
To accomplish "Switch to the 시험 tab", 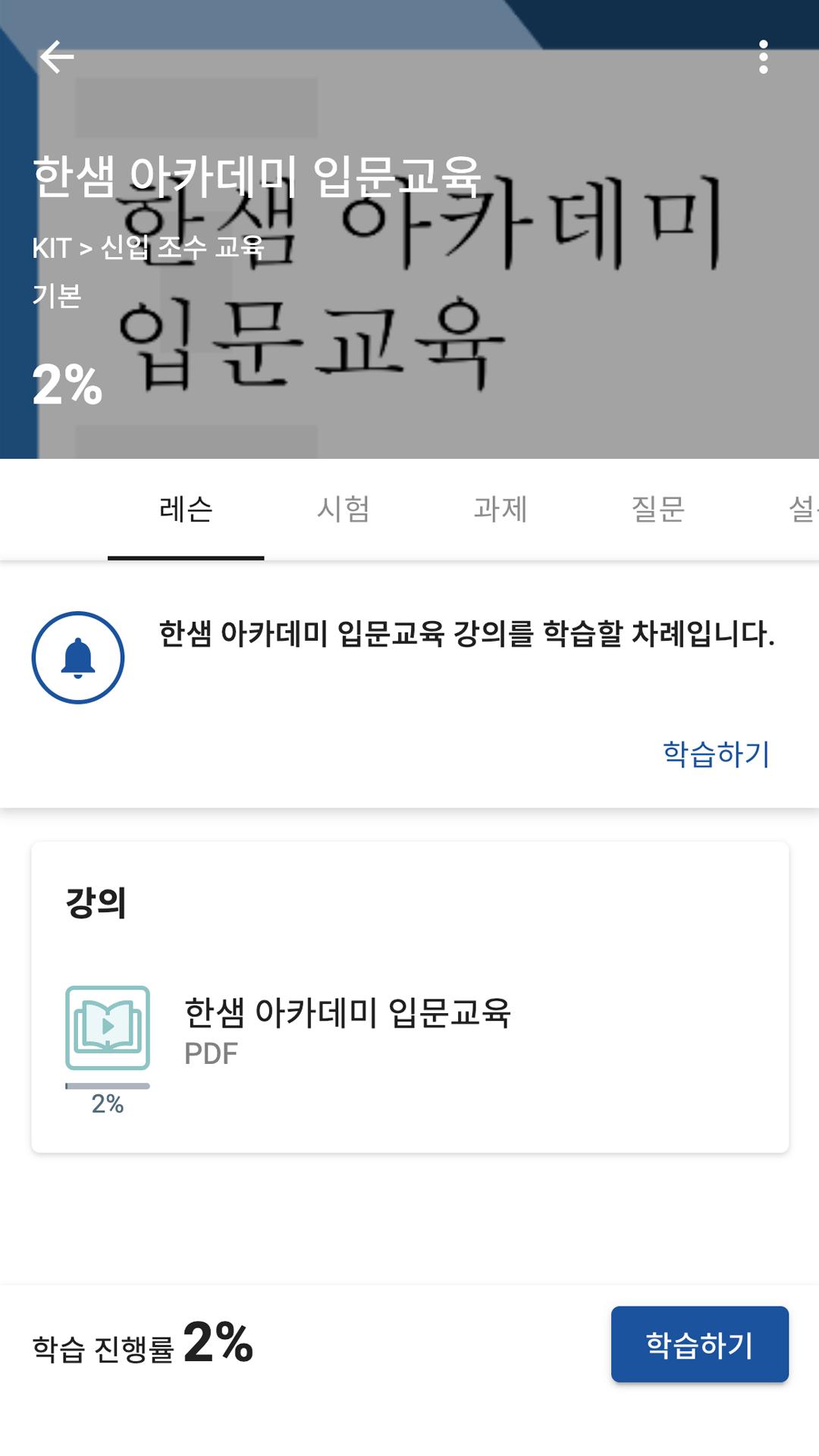I will coord(343,510).
